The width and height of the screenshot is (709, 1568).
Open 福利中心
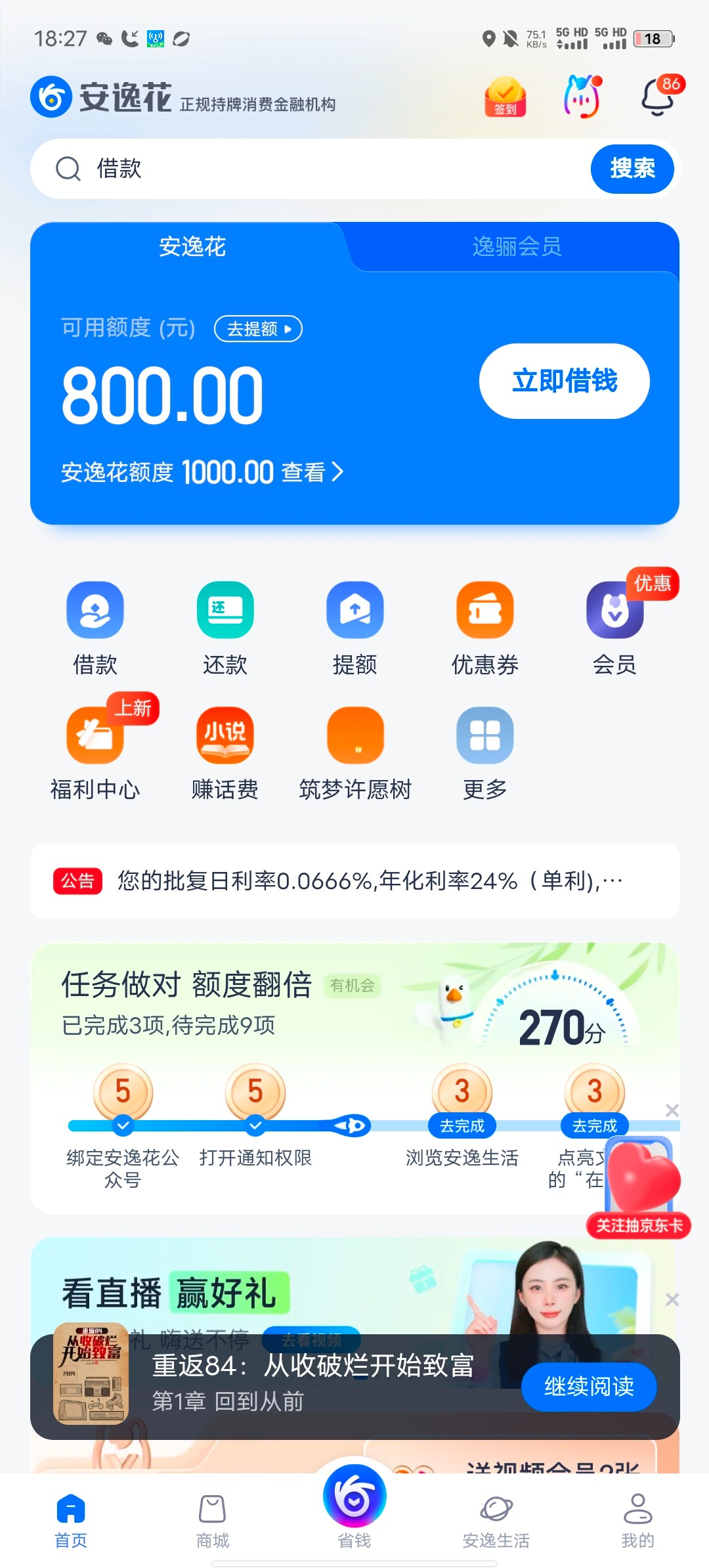[95, 753]
